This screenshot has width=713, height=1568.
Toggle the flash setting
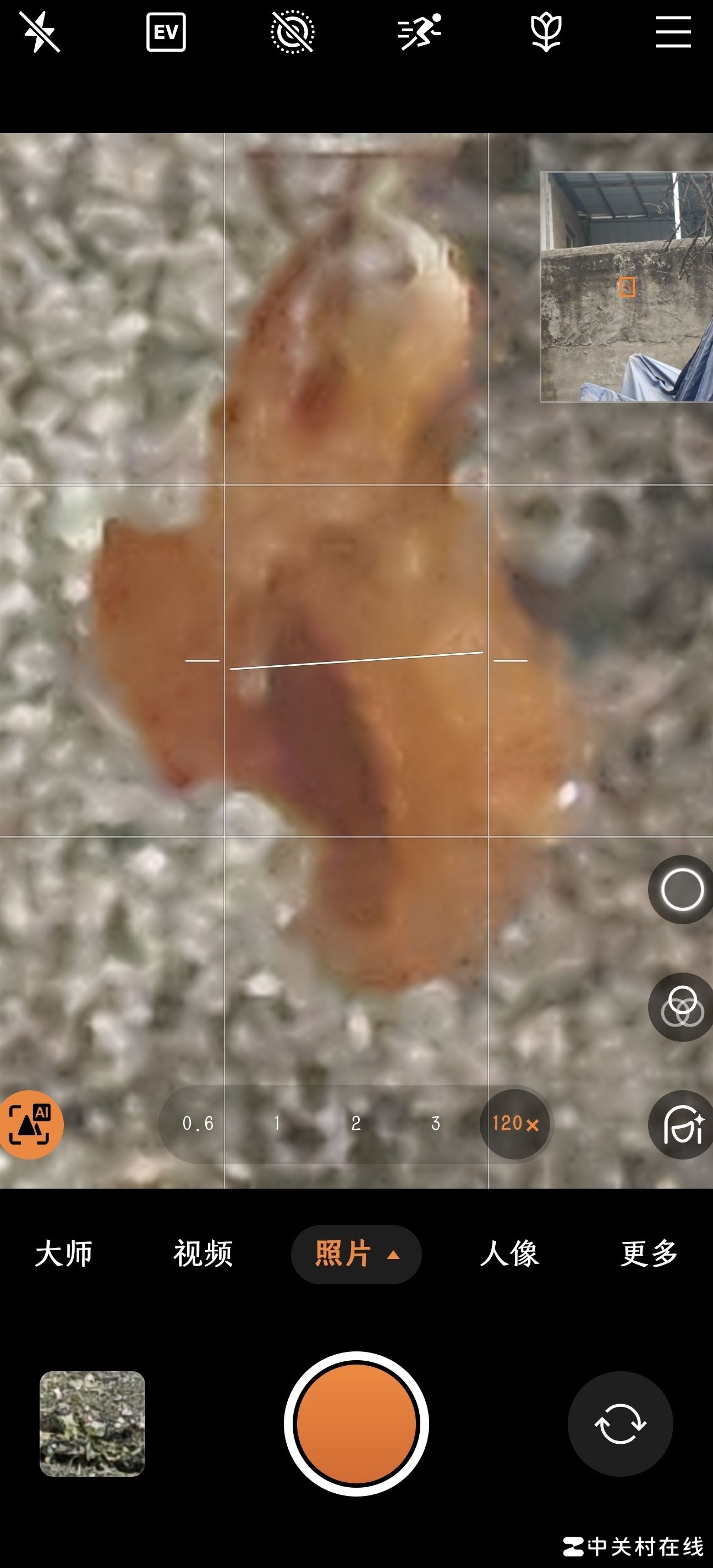(x=40, y=32)
